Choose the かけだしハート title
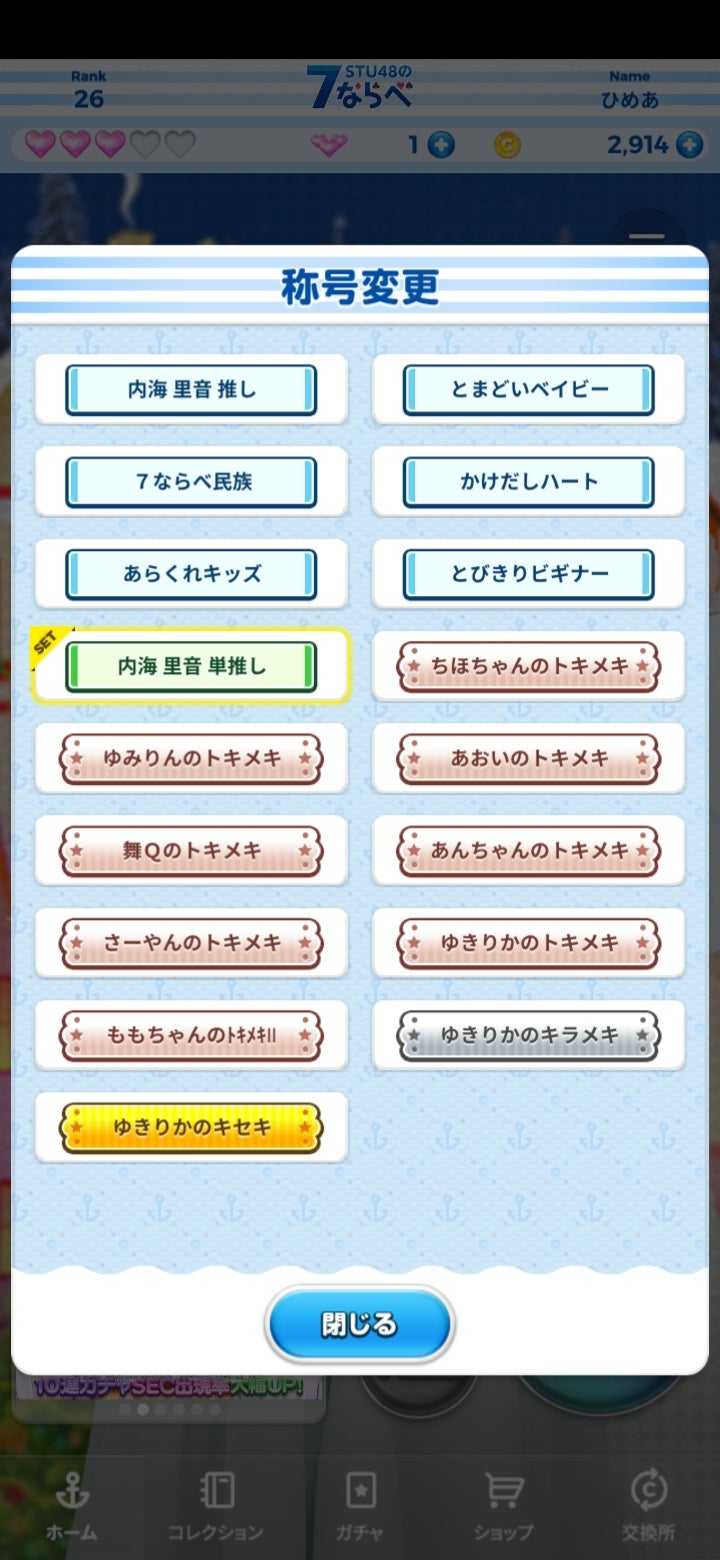This screenshot has width=720, height=1560. pyautogui.click(x=528, y=481)
